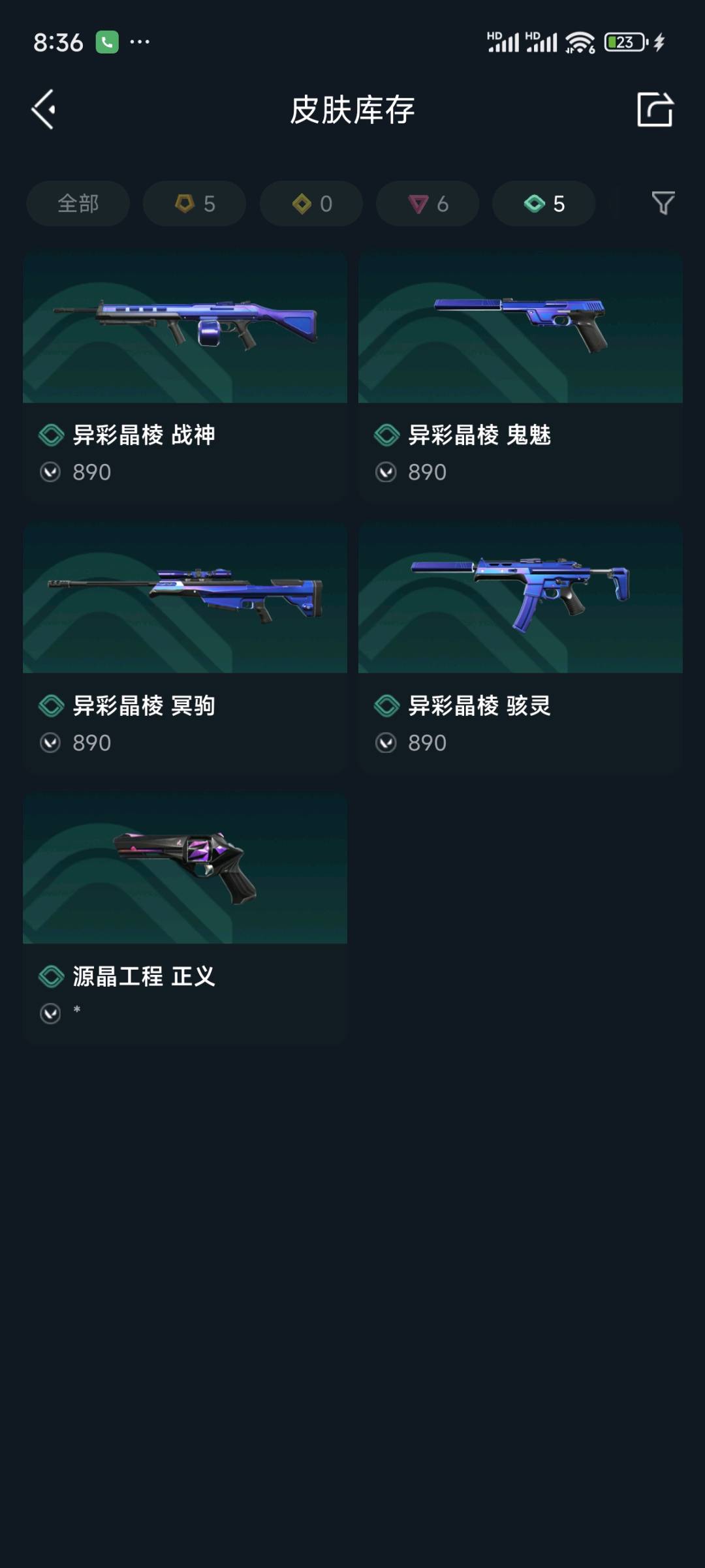The height and width of the screenshot is (1568, 705).
Task: Go back using the top-left arrow
Action: 44,109
